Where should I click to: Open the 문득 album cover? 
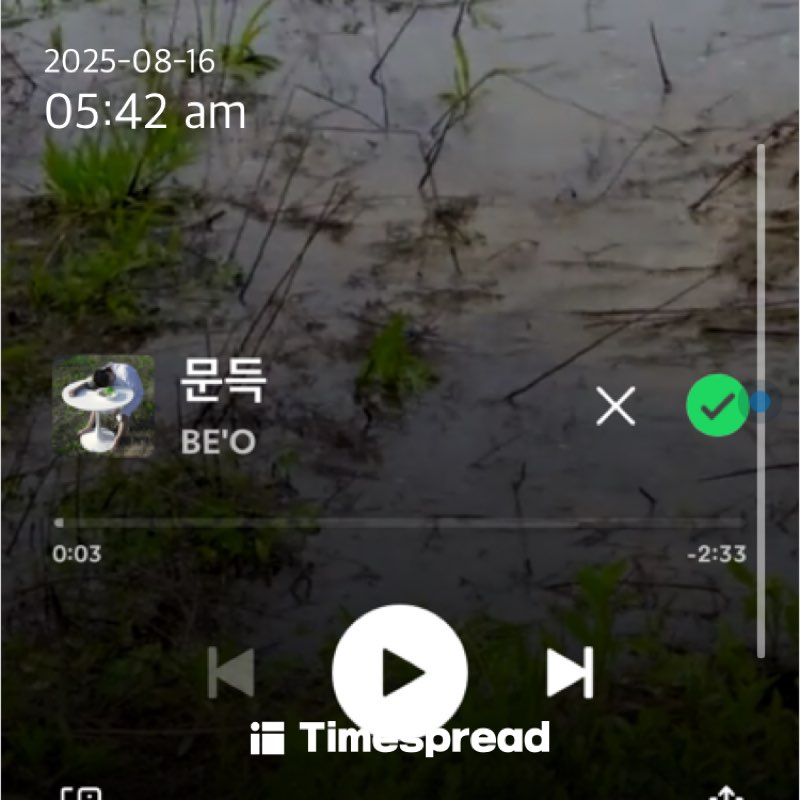(103, 406)
